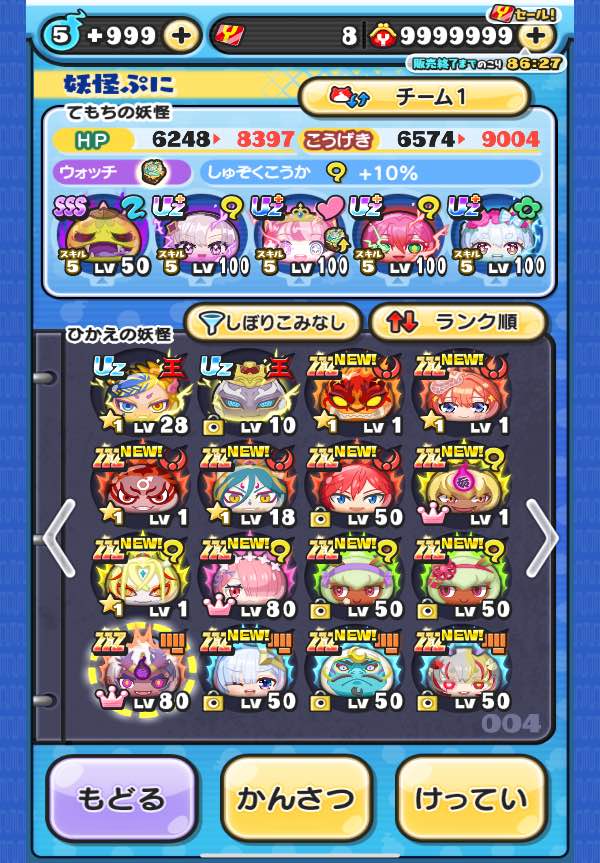Tap the かんさつ observe button
The width and height of the screenshot is (600, 863).
coord(296,798)
